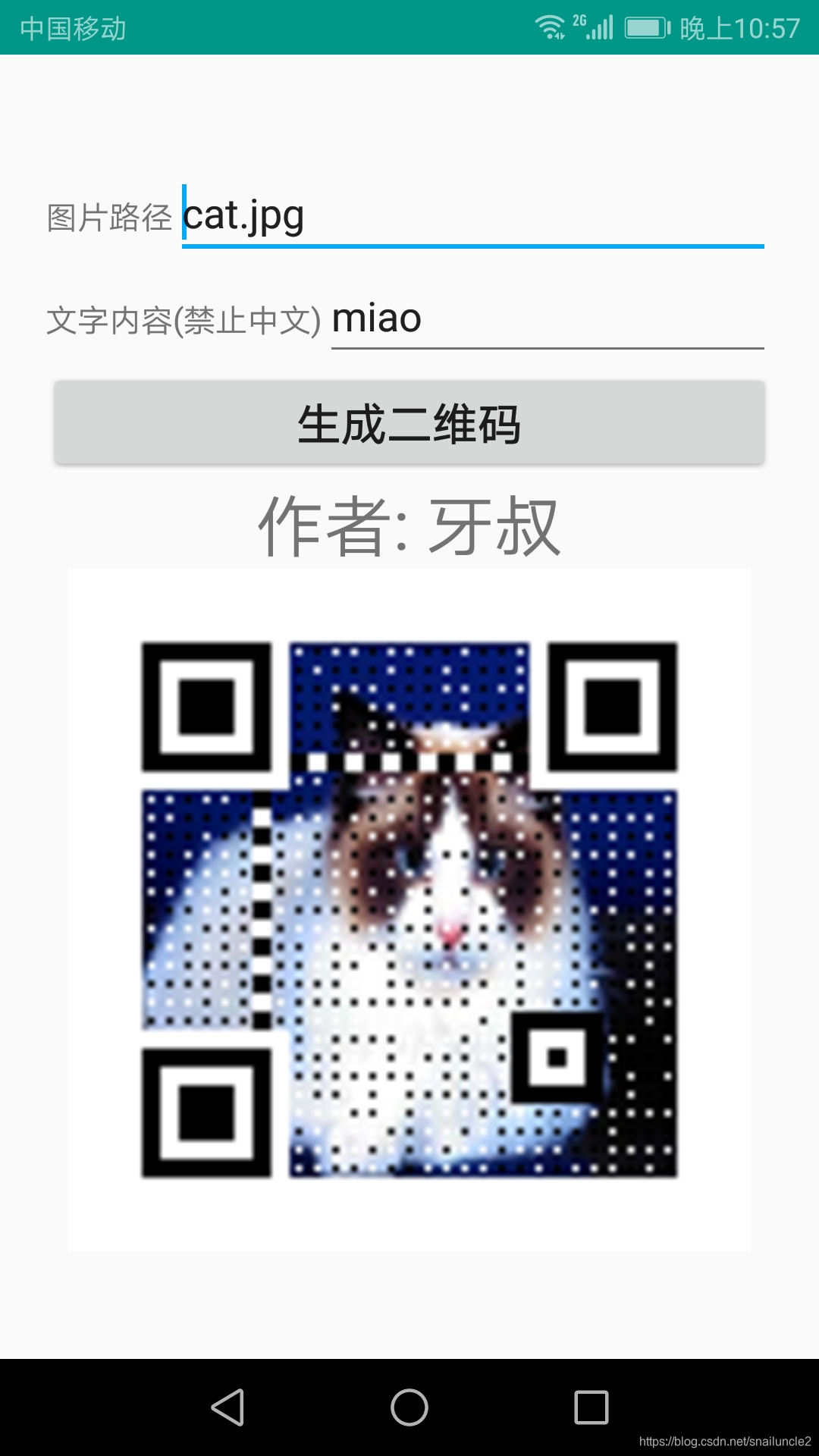The height and width of the screenshot is (1456, 819).
Task: Select the cat.jpg image path field
Action: click(x=470, y=218)
